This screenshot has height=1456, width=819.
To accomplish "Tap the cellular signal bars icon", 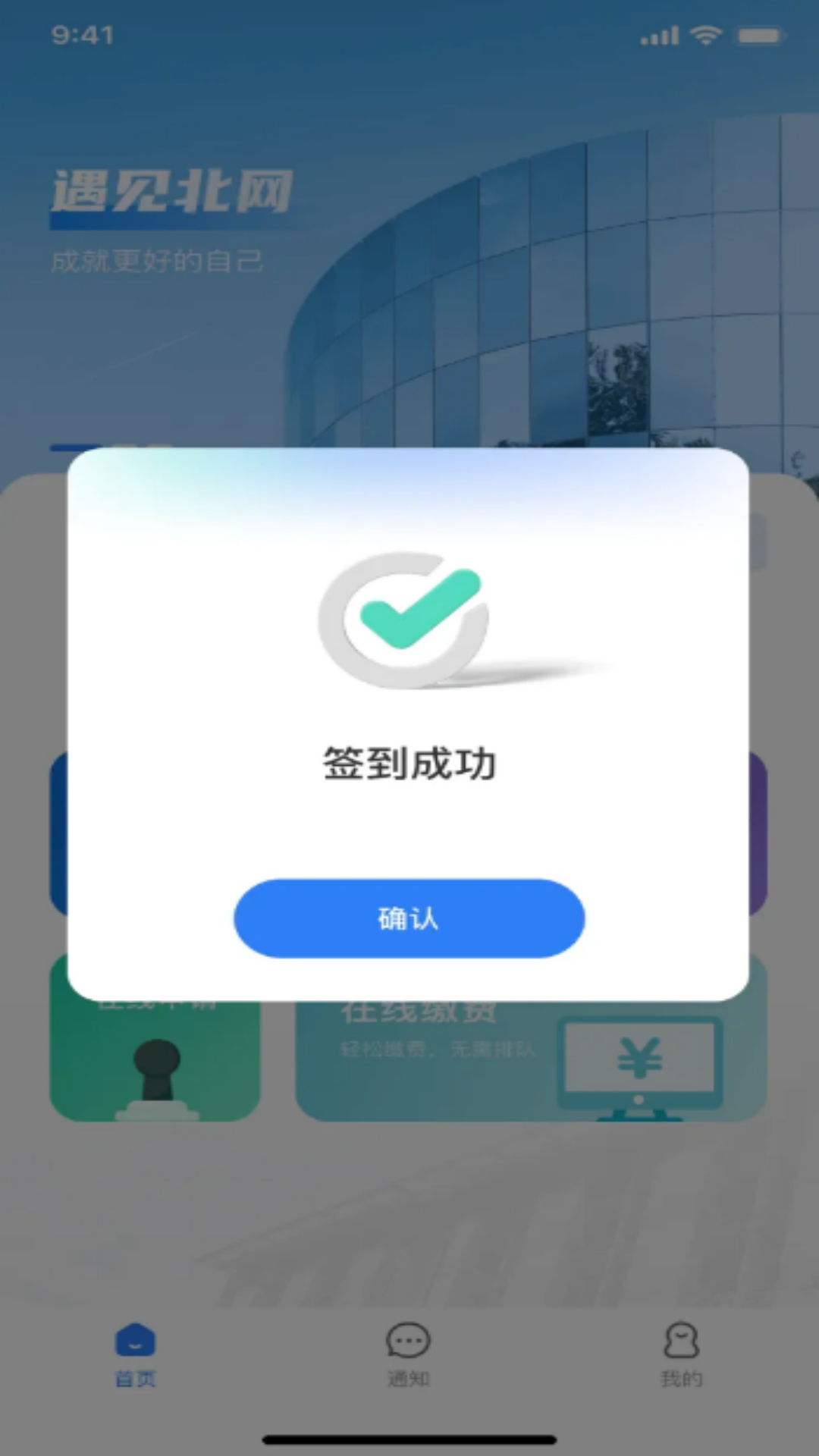I will pyautogui.click(x=658, y=34).
